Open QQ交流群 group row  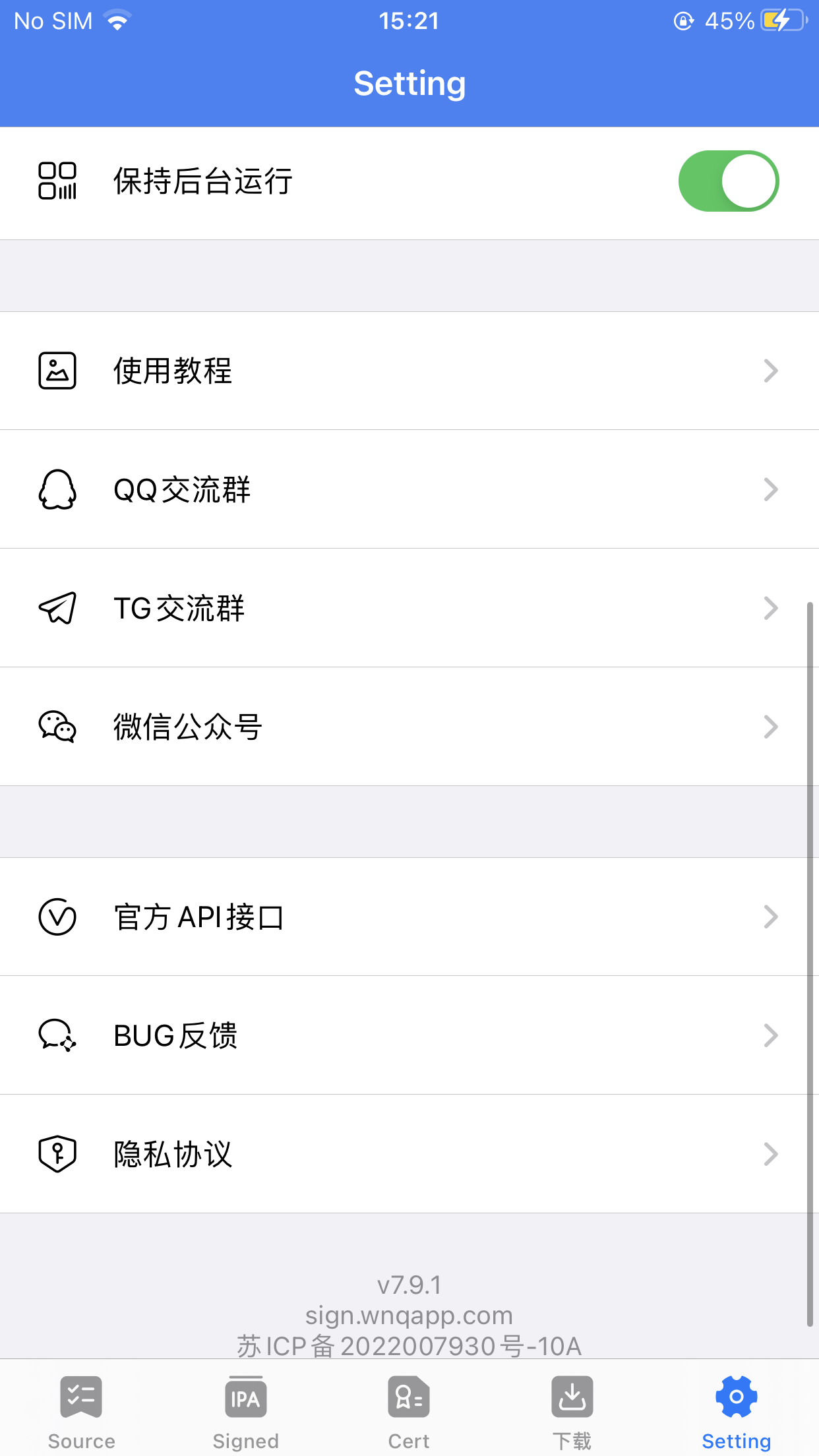[409, 489]
